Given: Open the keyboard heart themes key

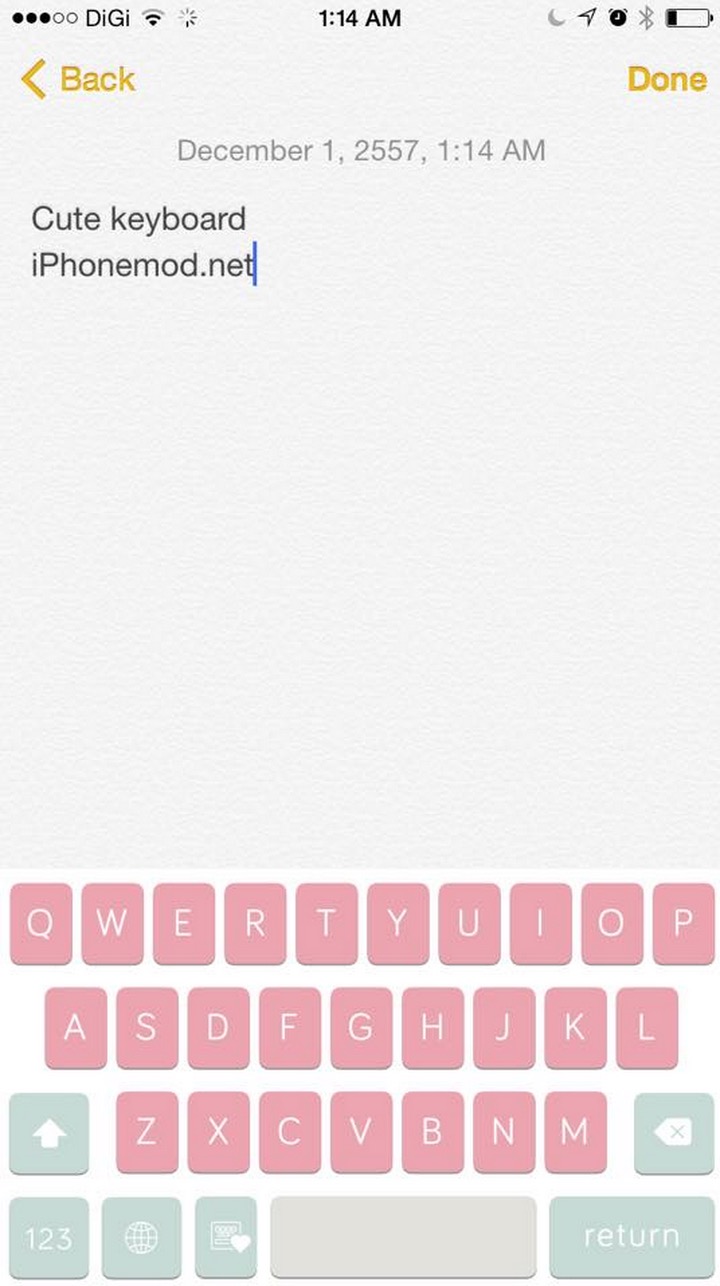Looking at the screenshot, I should point(226,1238).
